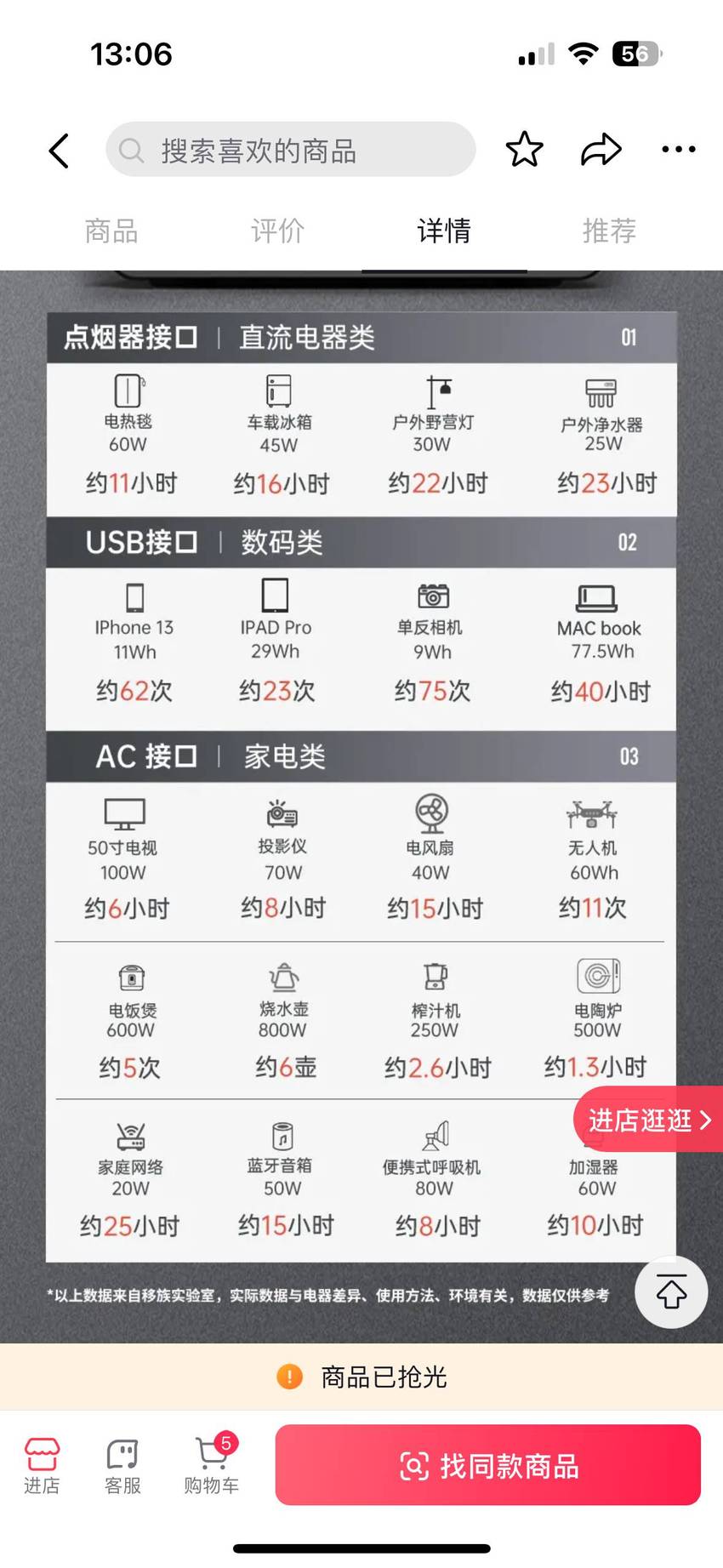Open the 购物车 shopping cart
723x1568 pixels.
point(212,1466)
